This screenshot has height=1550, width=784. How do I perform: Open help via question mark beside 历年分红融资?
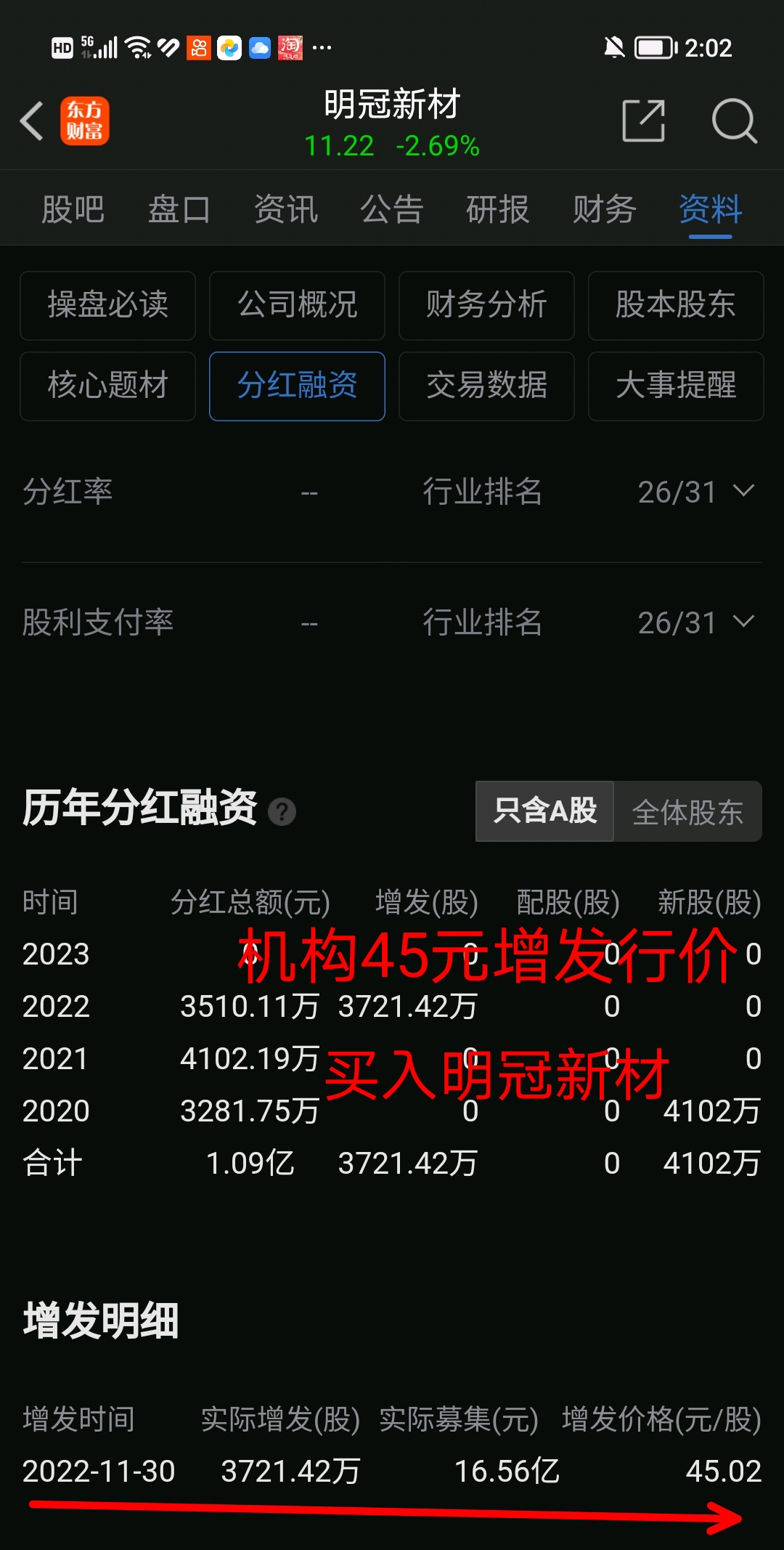[282, 812]
